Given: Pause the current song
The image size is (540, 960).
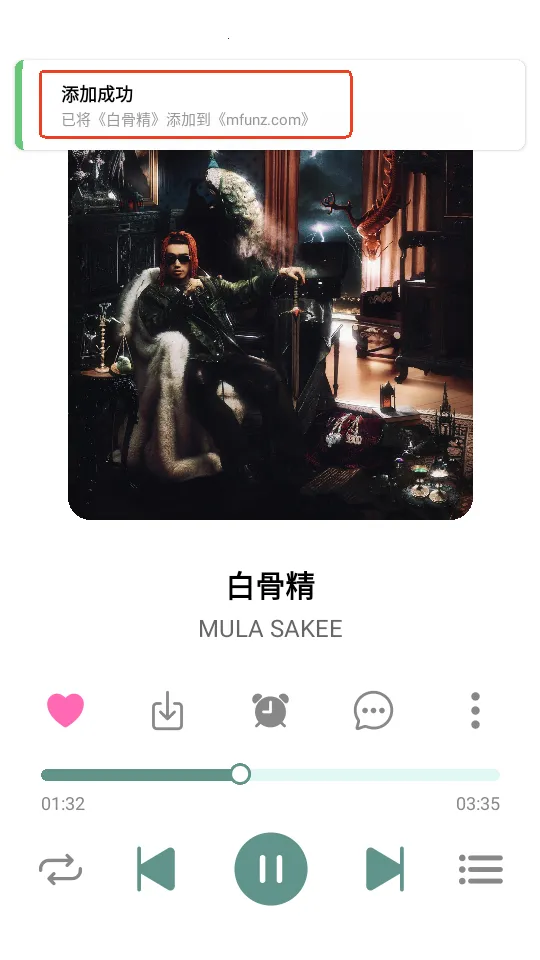Looking at the screenshot, I should [x=271, y=869].
